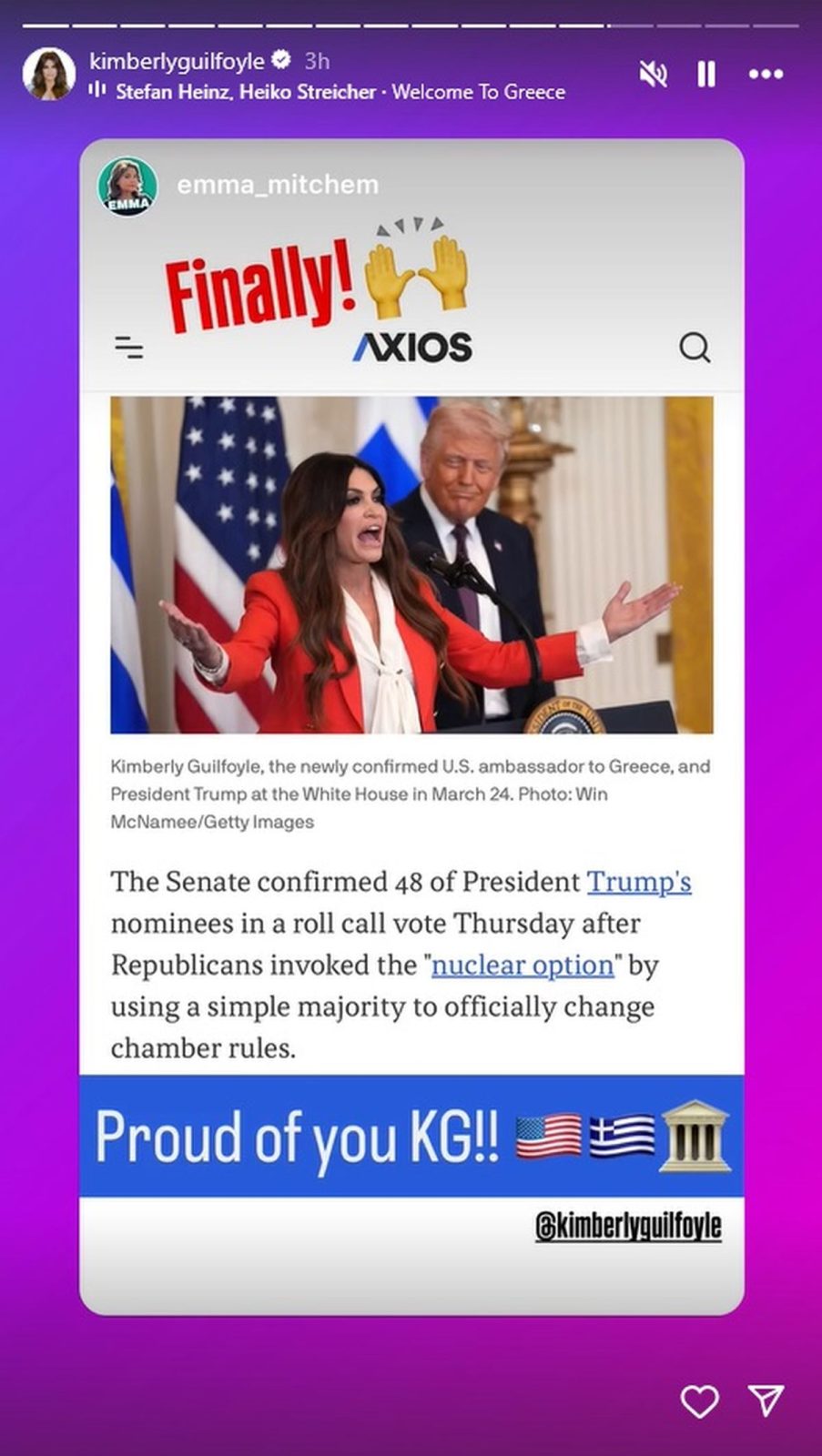Pause the story playback
Screen dimensions: 822x1456
coord(706,74)
